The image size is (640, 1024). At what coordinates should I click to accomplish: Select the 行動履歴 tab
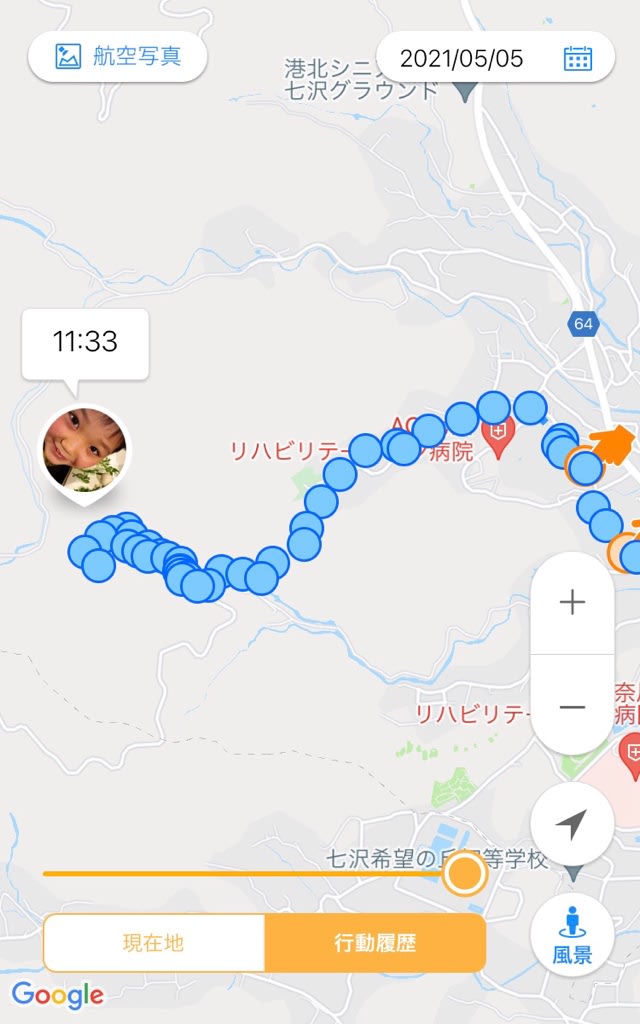[376, 942]
